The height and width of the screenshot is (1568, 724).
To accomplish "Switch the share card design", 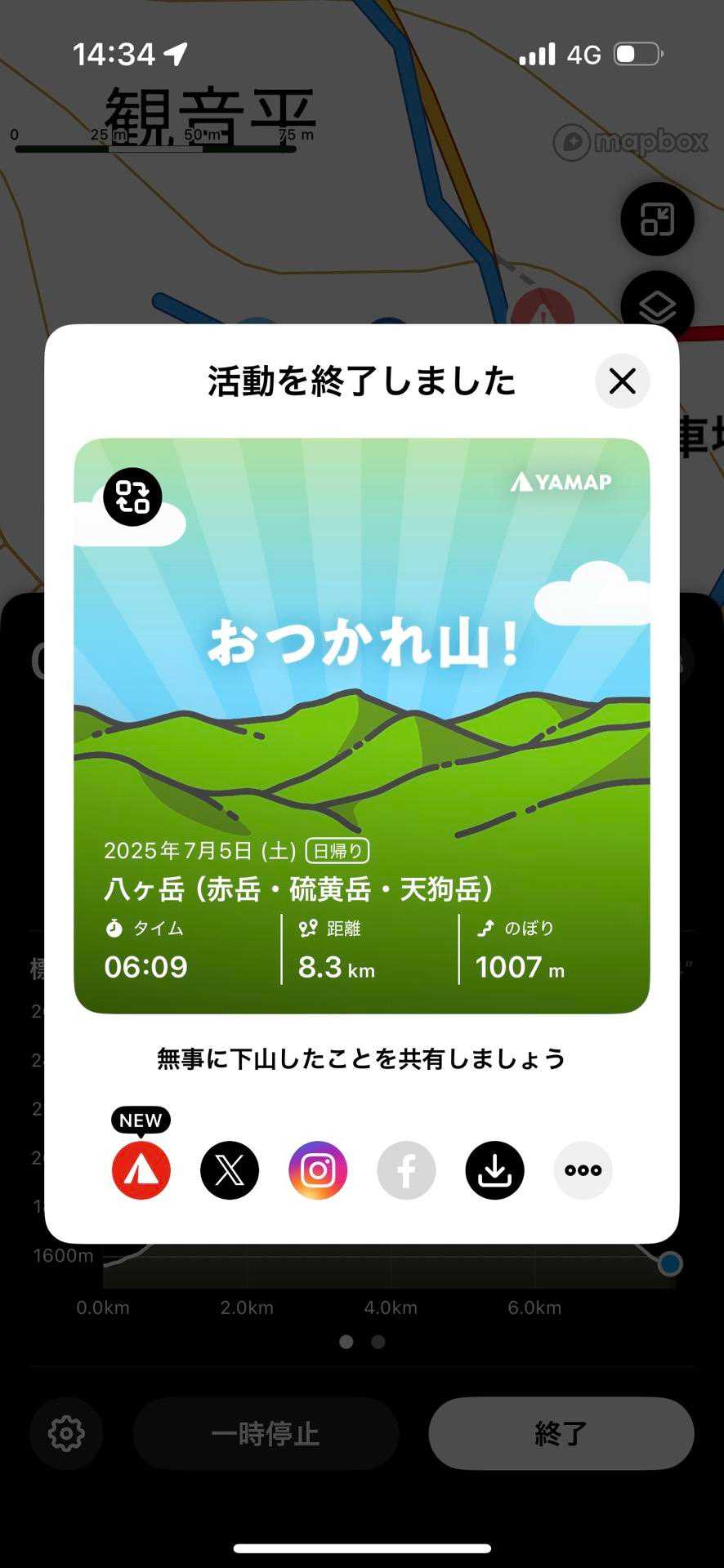I will click(x=132, y=497).
